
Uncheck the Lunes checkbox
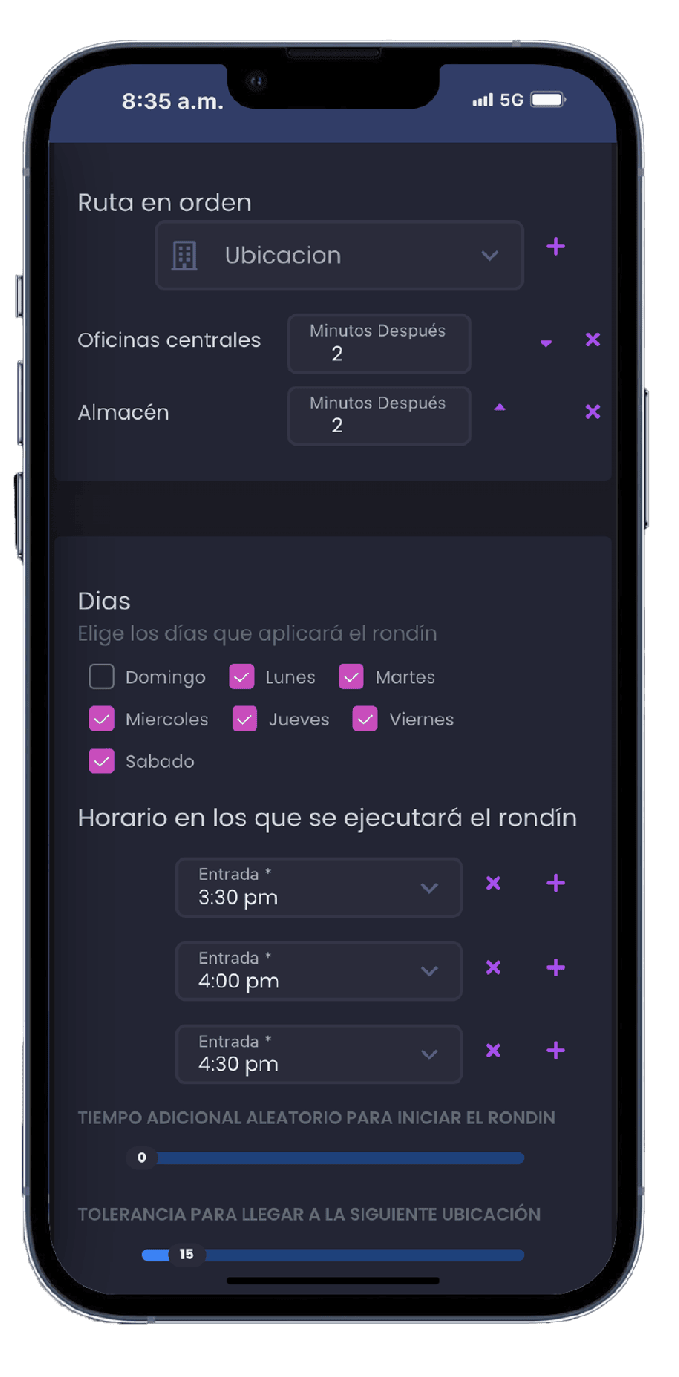[x=242, y=677]
